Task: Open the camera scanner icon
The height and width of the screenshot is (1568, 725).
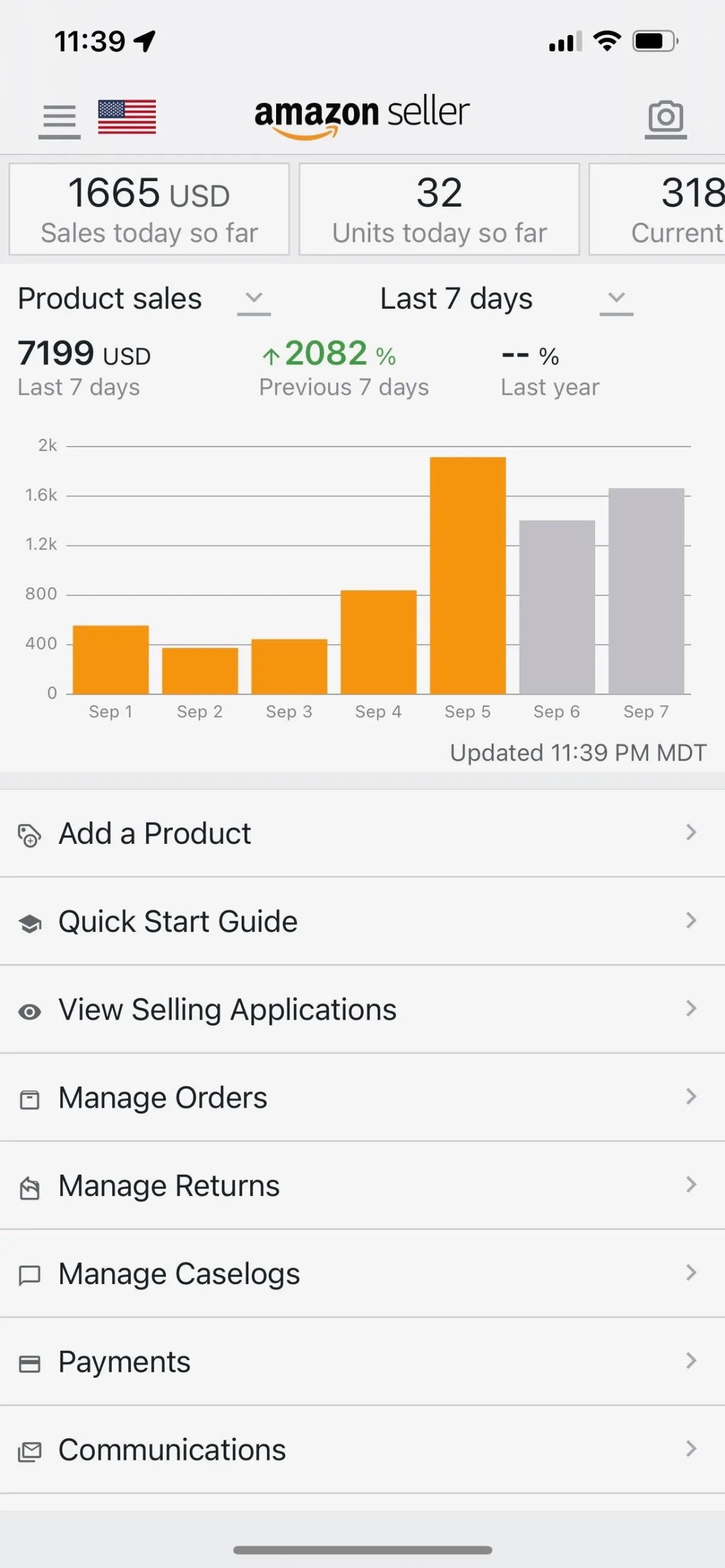Action: click(x=665, y=120)
